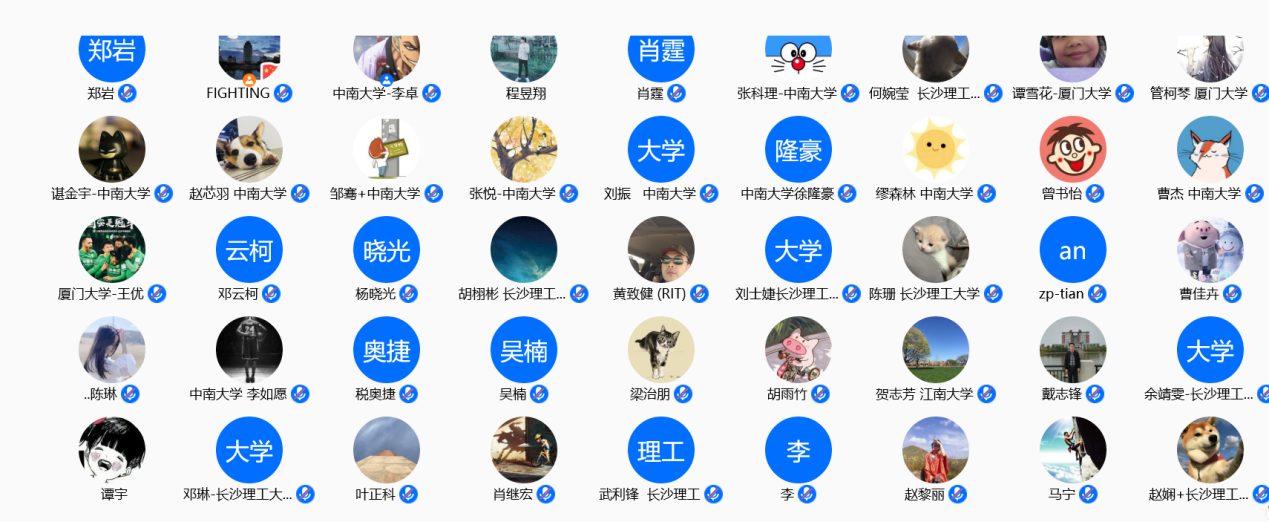
Task: Select 曹杰 中南大学's tile
Action: [x=1210, y=150]
